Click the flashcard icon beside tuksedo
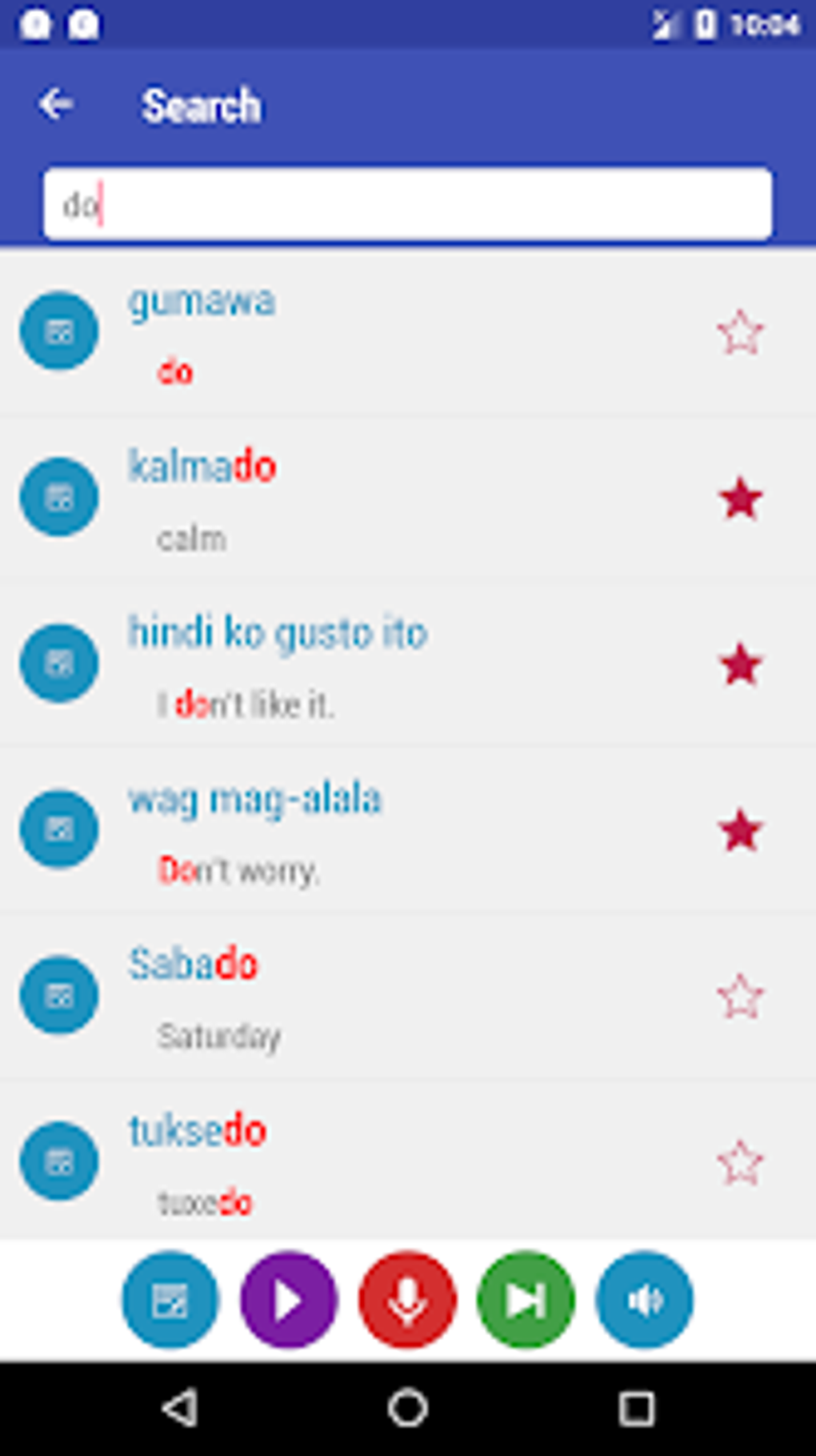816x1456 pixels. point(59,1161)
